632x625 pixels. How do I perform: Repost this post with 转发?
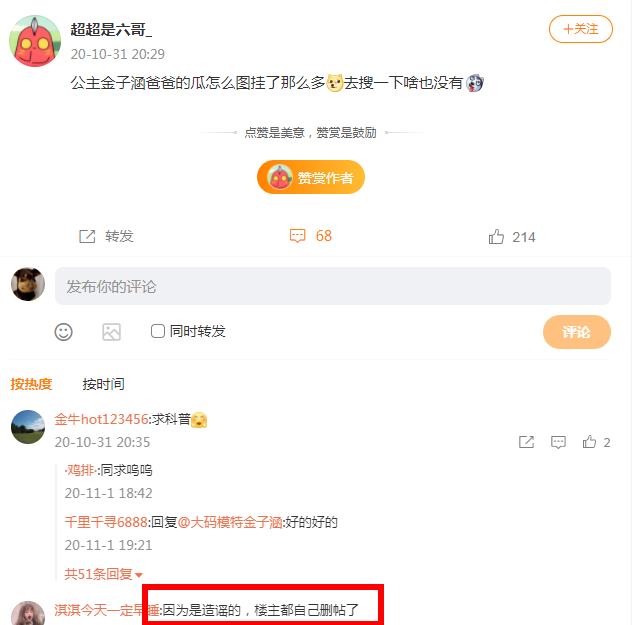coord(106,236)
